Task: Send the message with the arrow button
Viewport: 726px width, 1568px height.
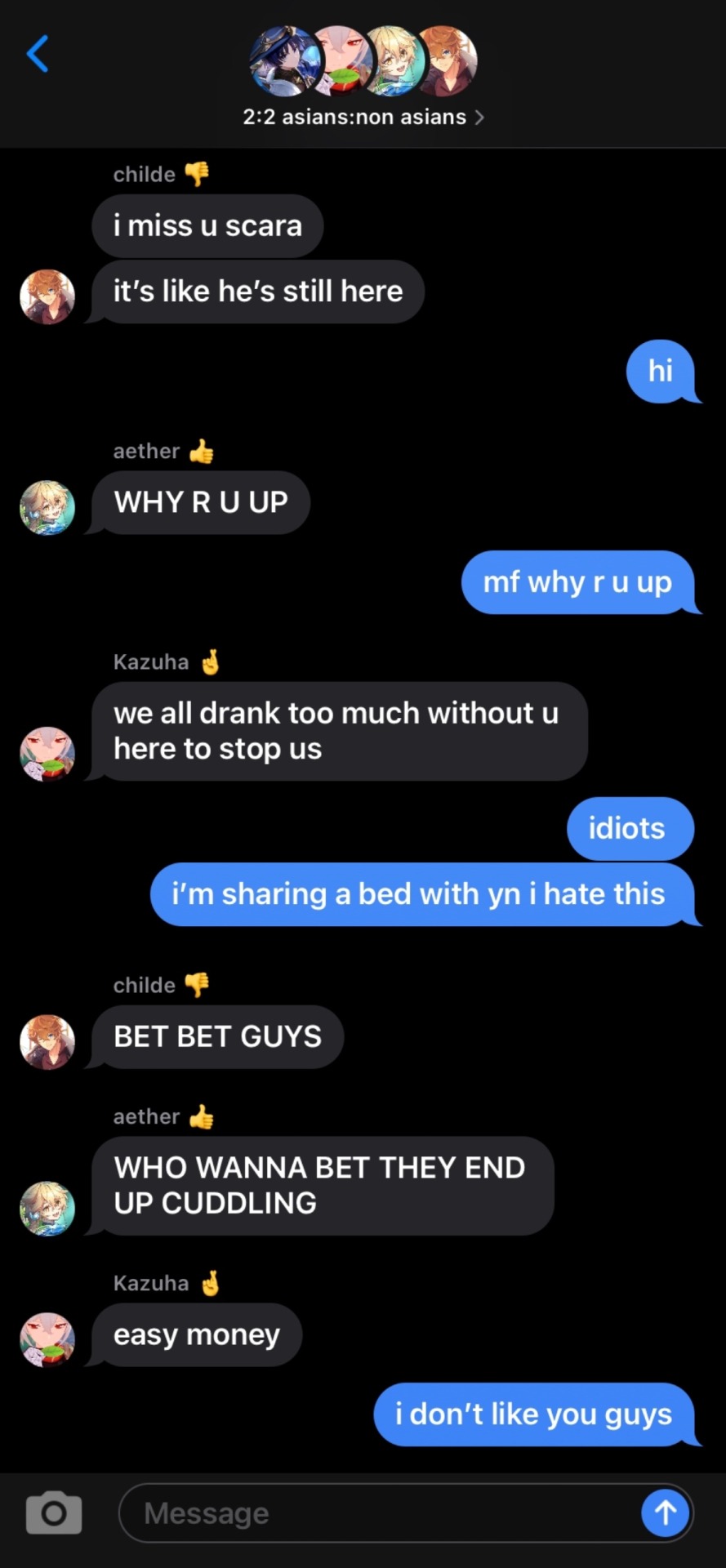Action: pos(665,1513)
